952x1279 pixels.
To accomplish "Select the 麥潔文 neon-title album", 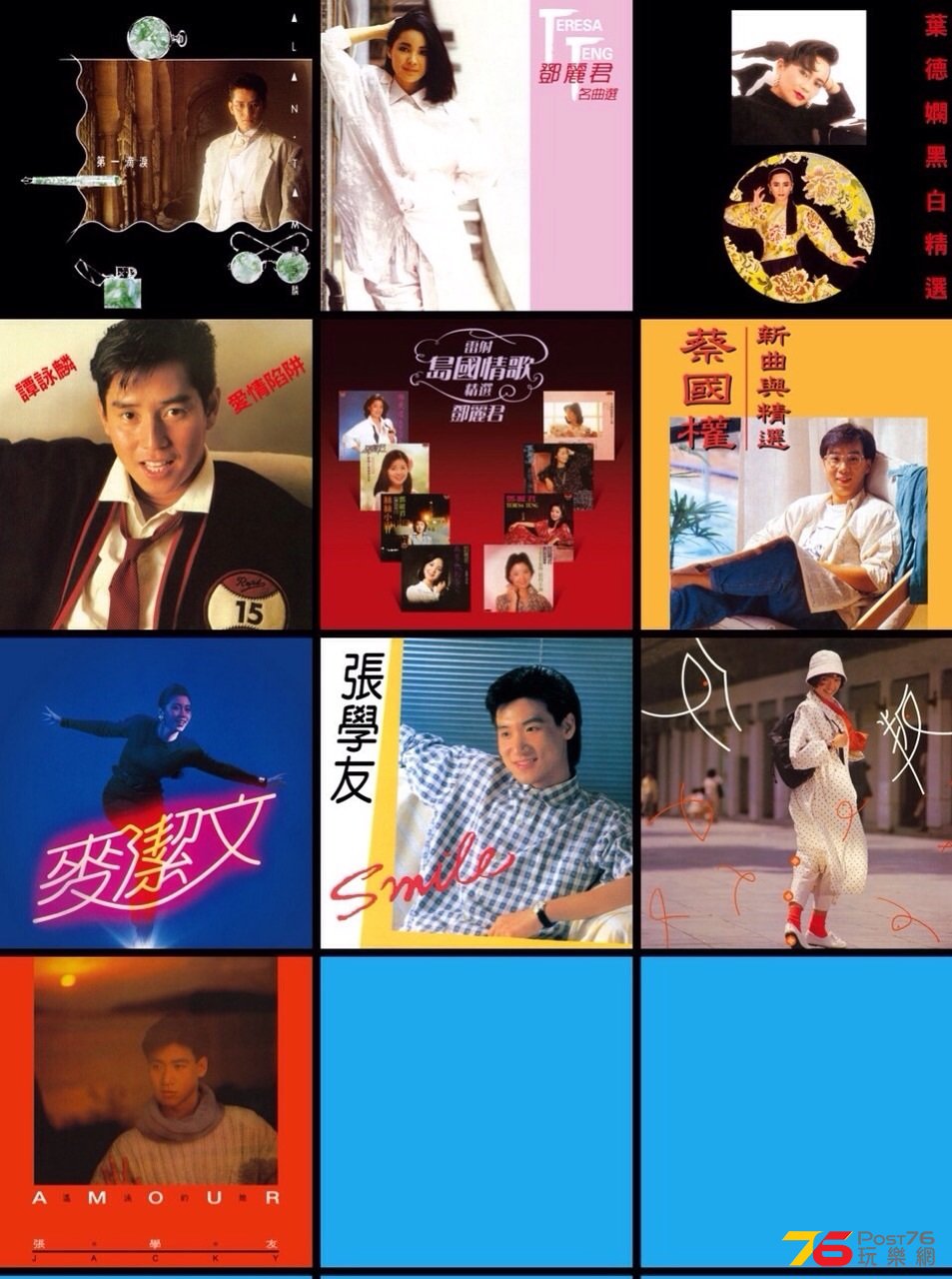I will click(x=157, y=793).
